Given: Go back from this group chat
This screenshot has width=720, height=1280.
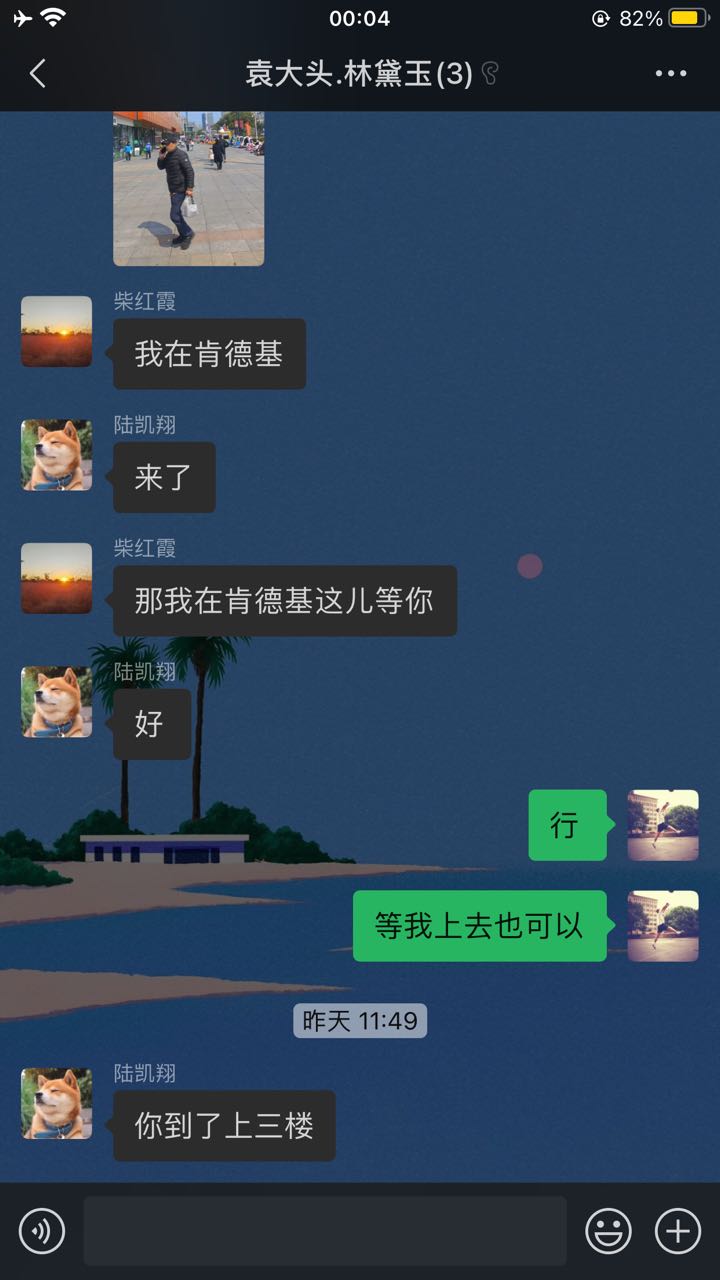Looking at the screenshot, I should coord(38,73).
